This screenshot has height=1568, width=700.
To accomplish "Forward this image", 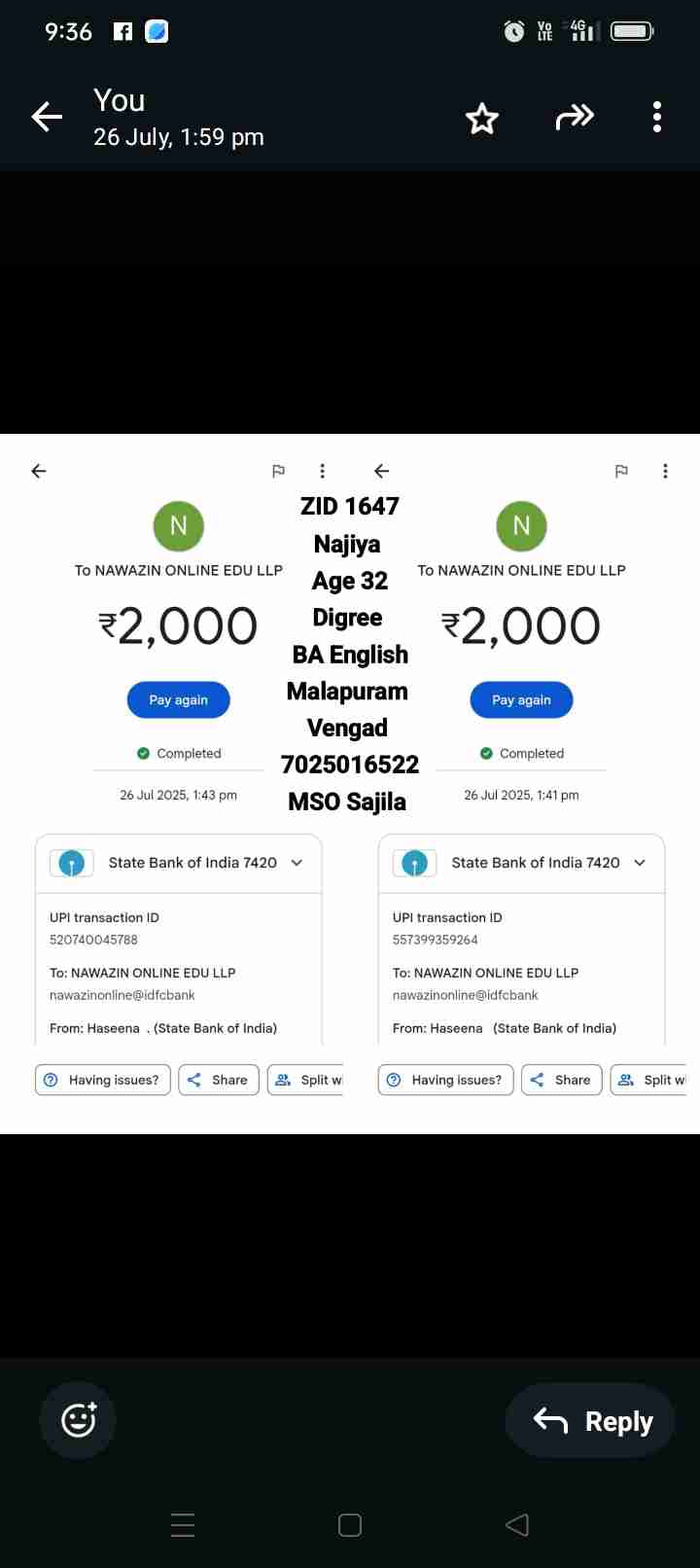I will click(574, 118).
